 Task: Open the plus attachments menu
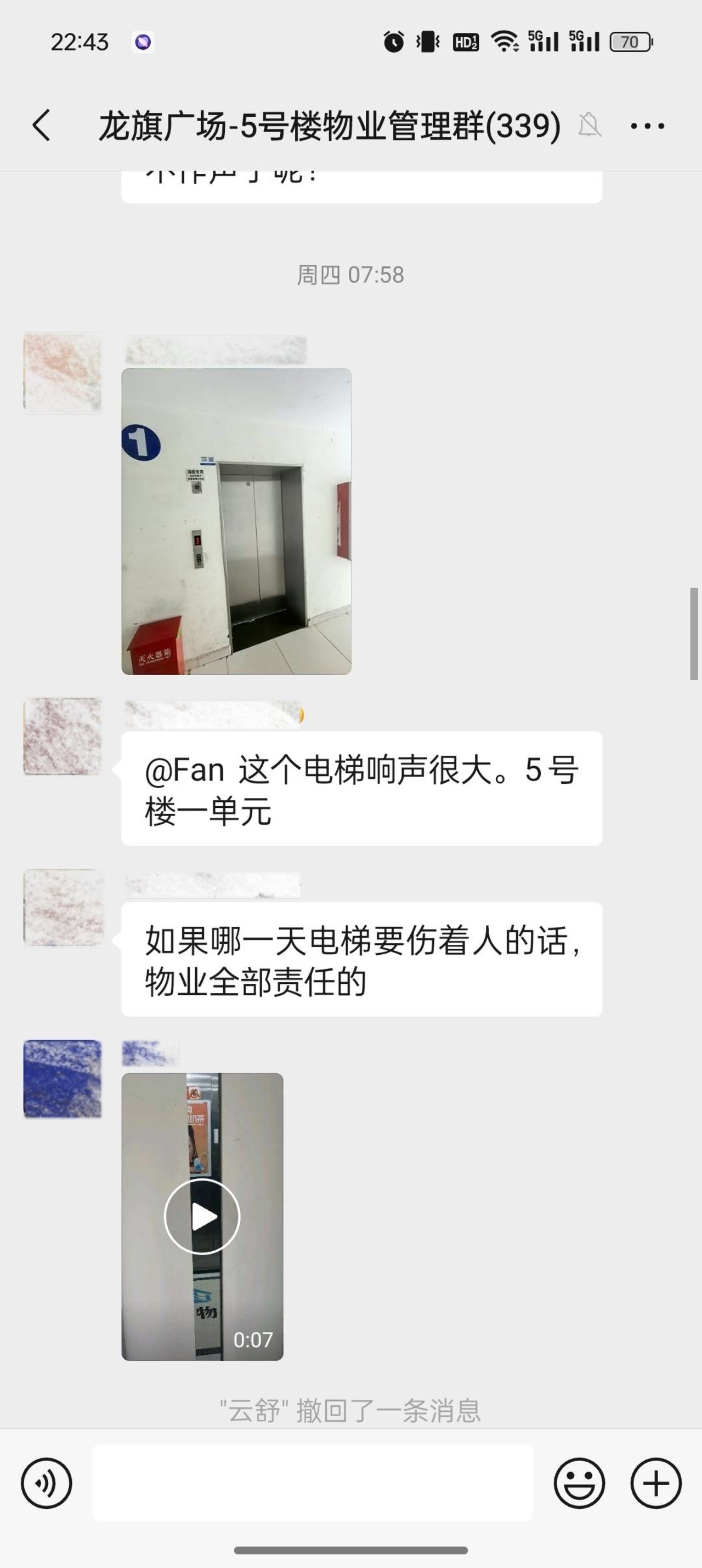click(x=656, y=1484)
